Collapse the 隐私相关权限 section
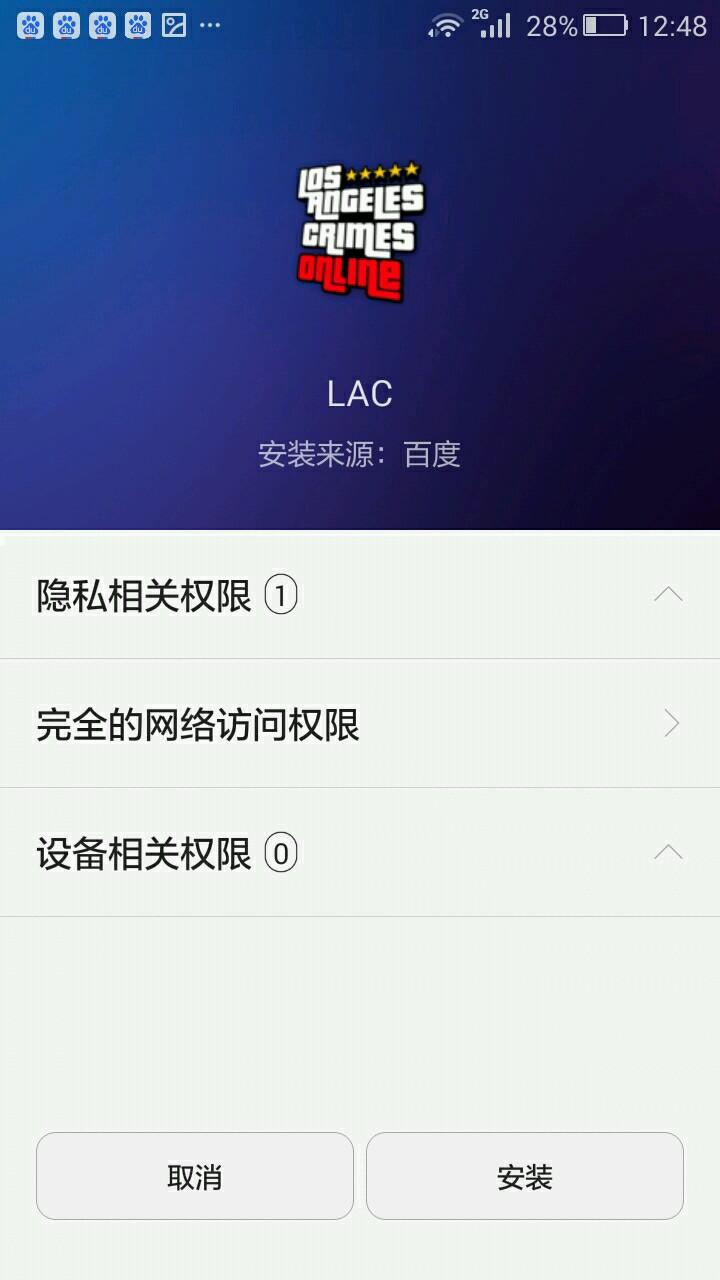 click(x=667, y=595)
